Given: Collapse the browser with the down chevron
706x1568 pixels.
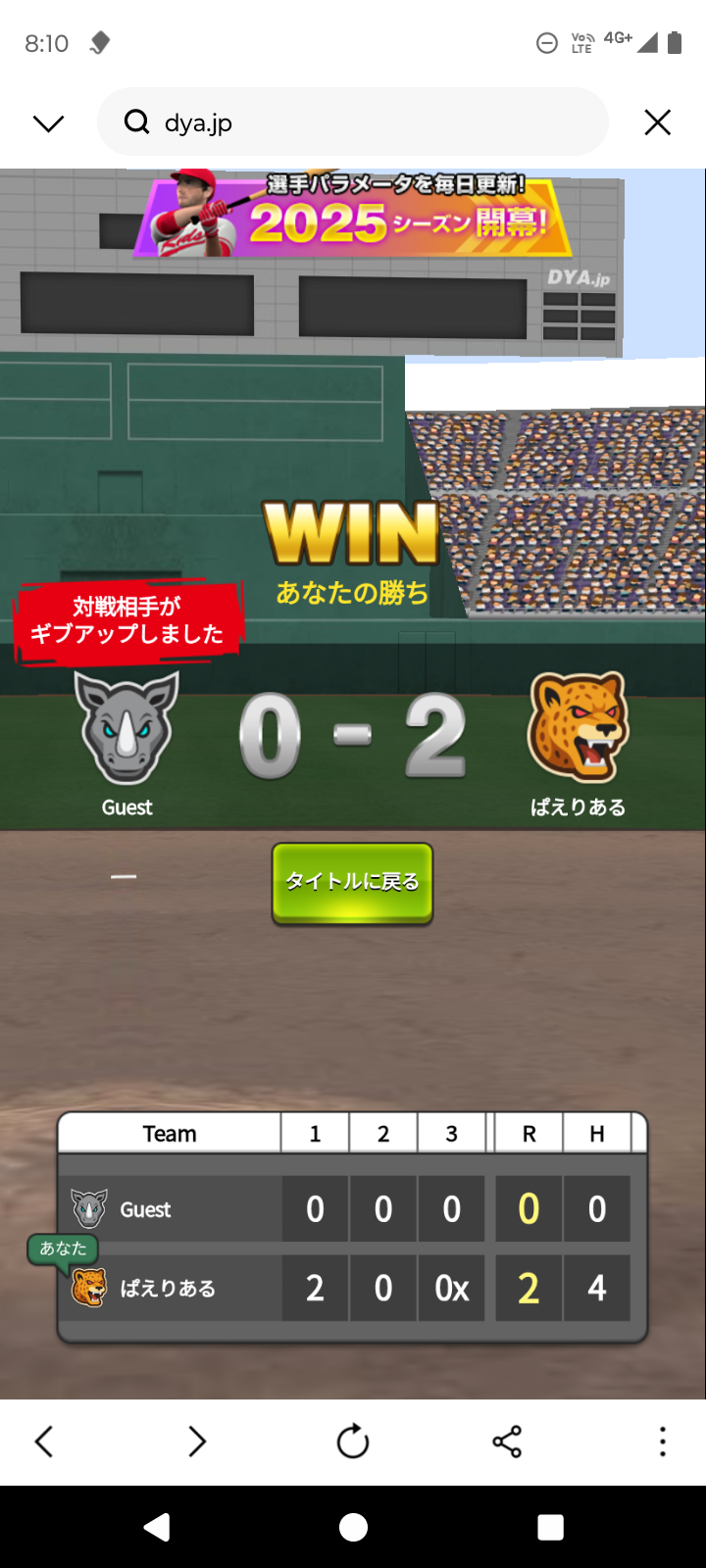Looking at the screenshot, I should click(x=48, y=122).
